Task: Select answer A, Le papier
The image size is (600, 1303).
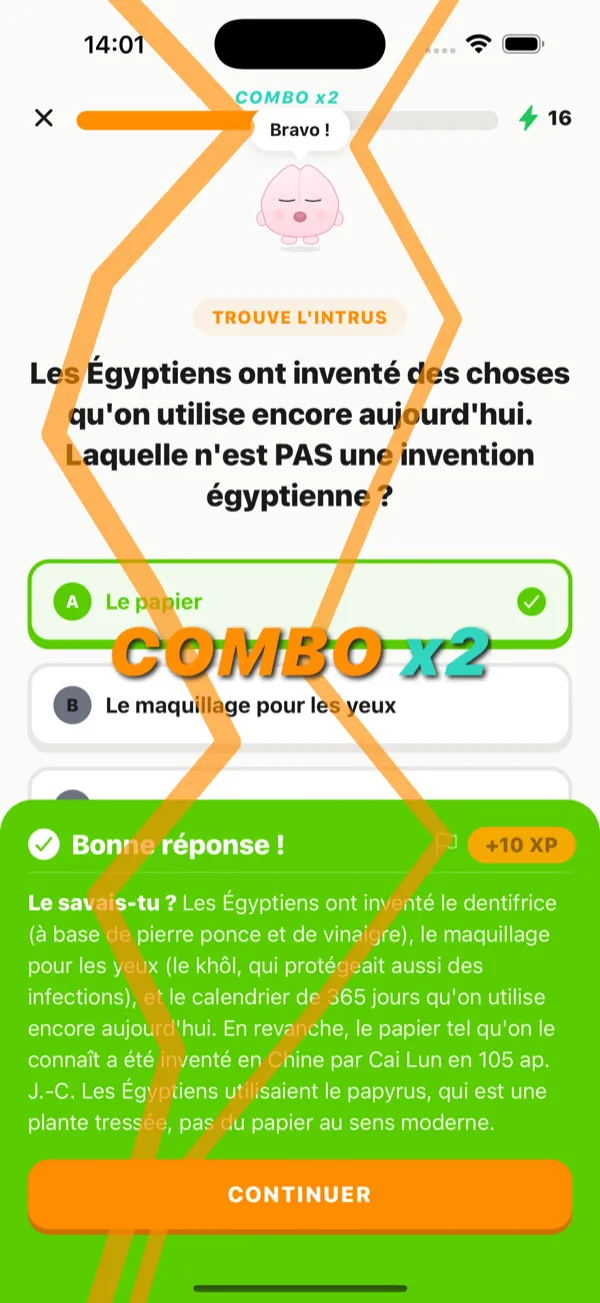Action: (299, 602)
